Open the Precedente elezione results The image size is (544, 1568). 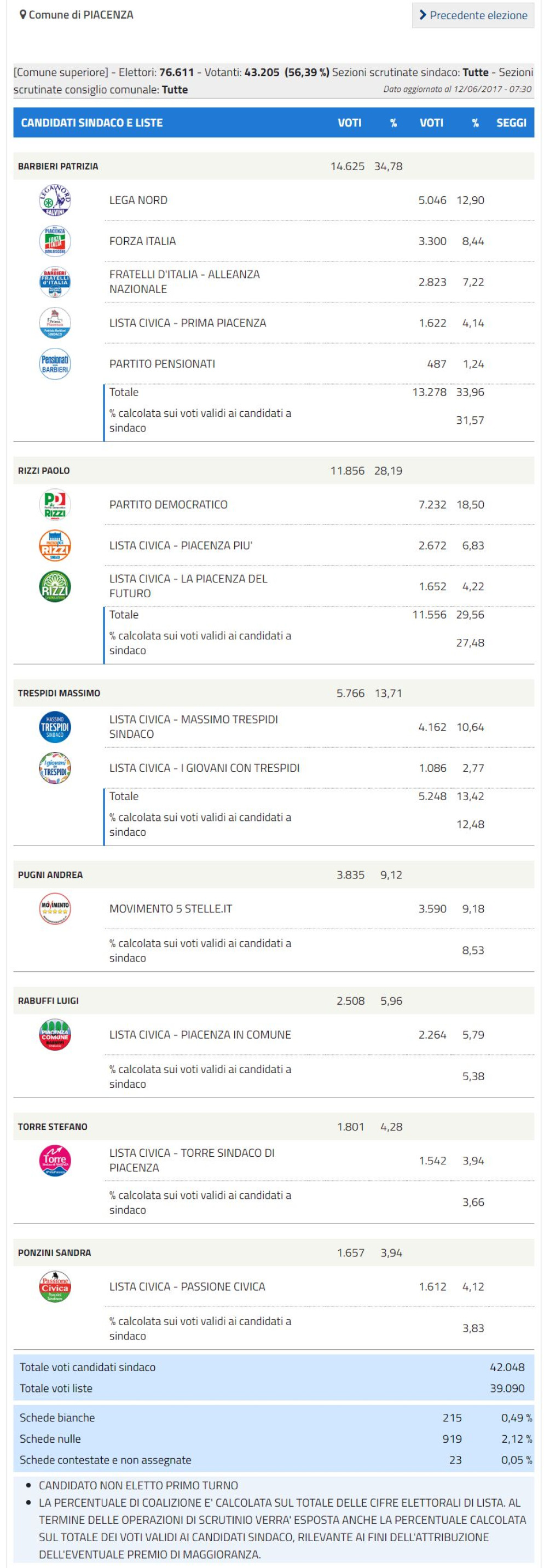(473, 15)
